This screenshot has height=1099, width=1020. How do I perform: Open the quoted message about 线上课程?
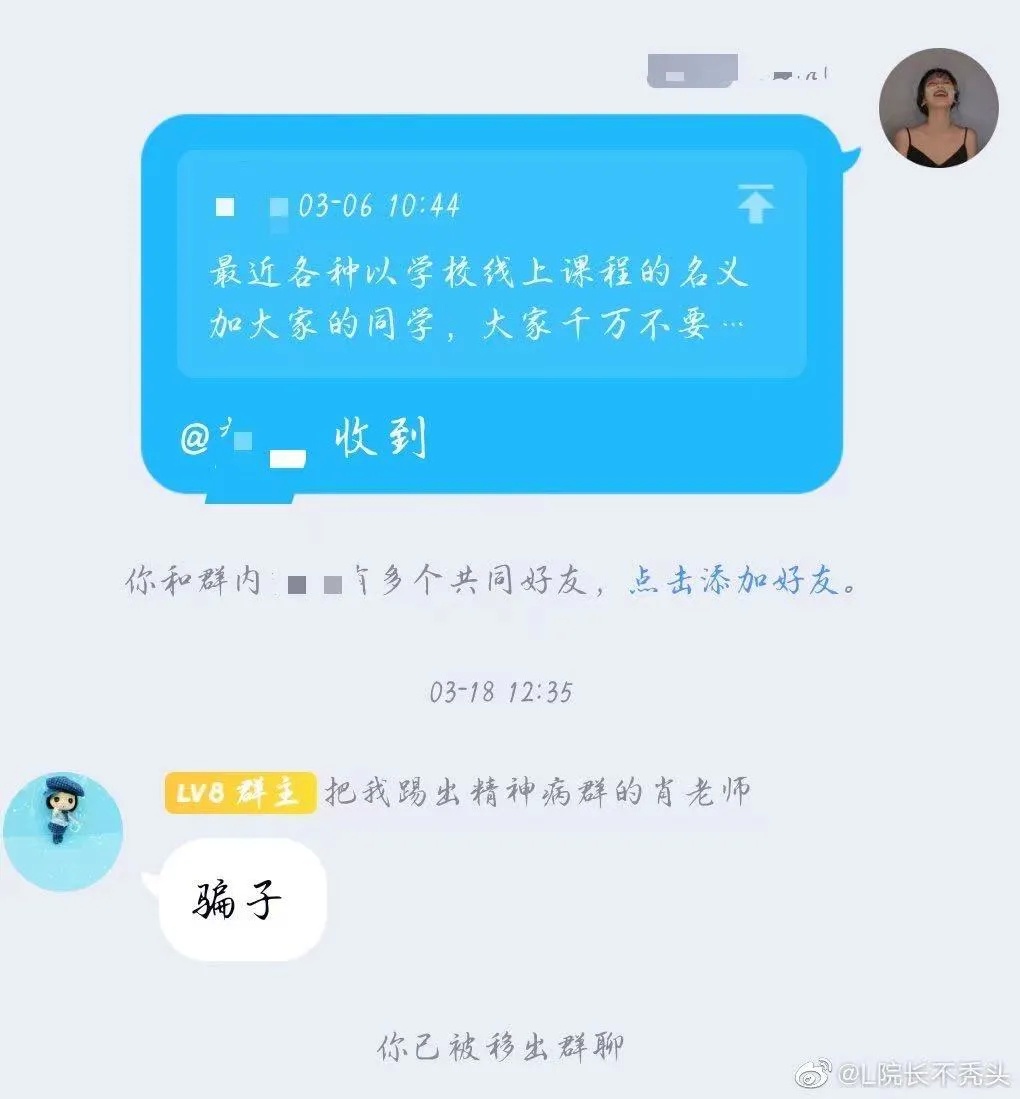click(x=480, y=298)
